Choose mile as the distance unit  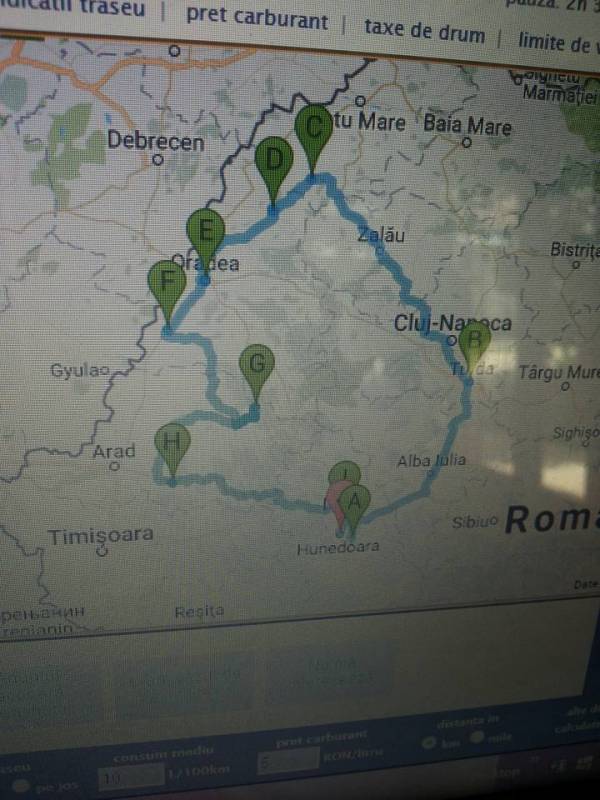476,738
